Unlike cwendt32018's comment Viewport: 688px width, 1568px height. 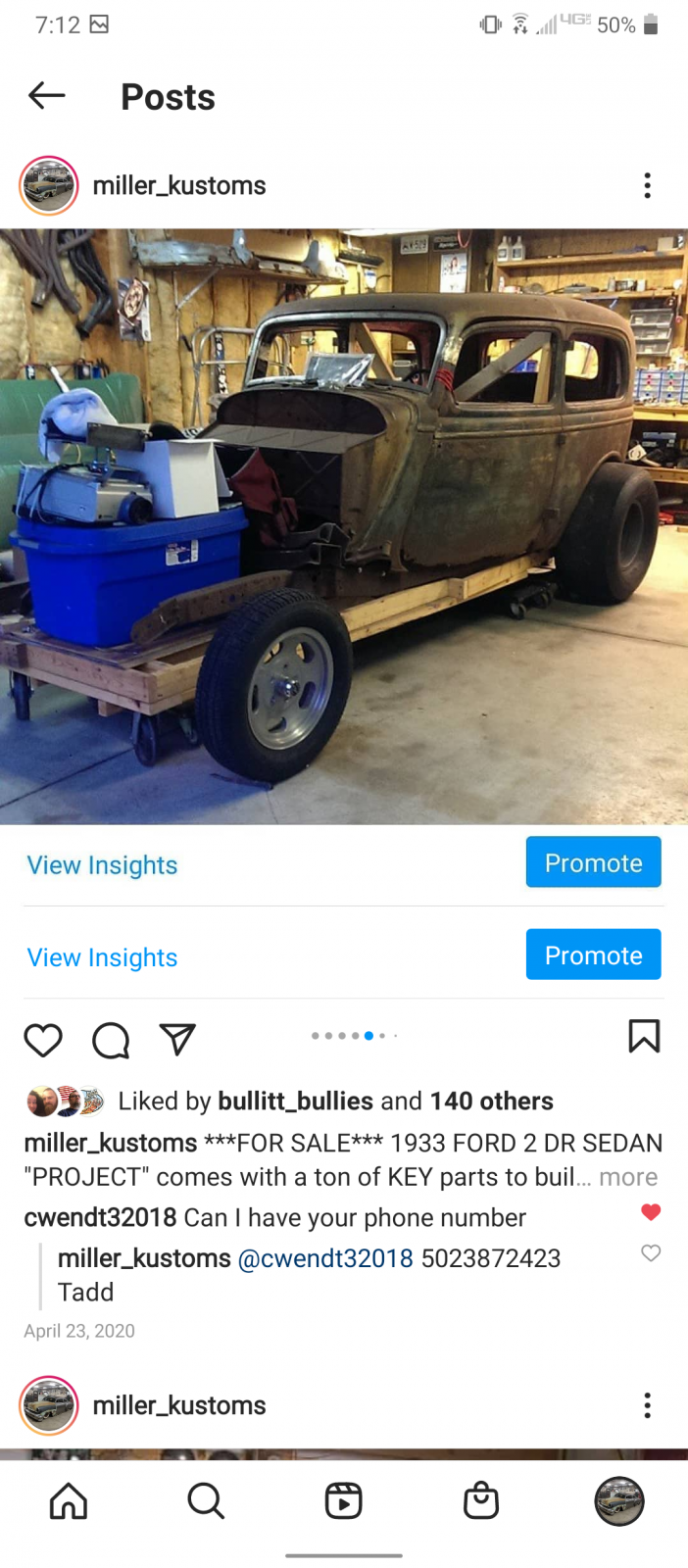click(x=651, y=1212)
